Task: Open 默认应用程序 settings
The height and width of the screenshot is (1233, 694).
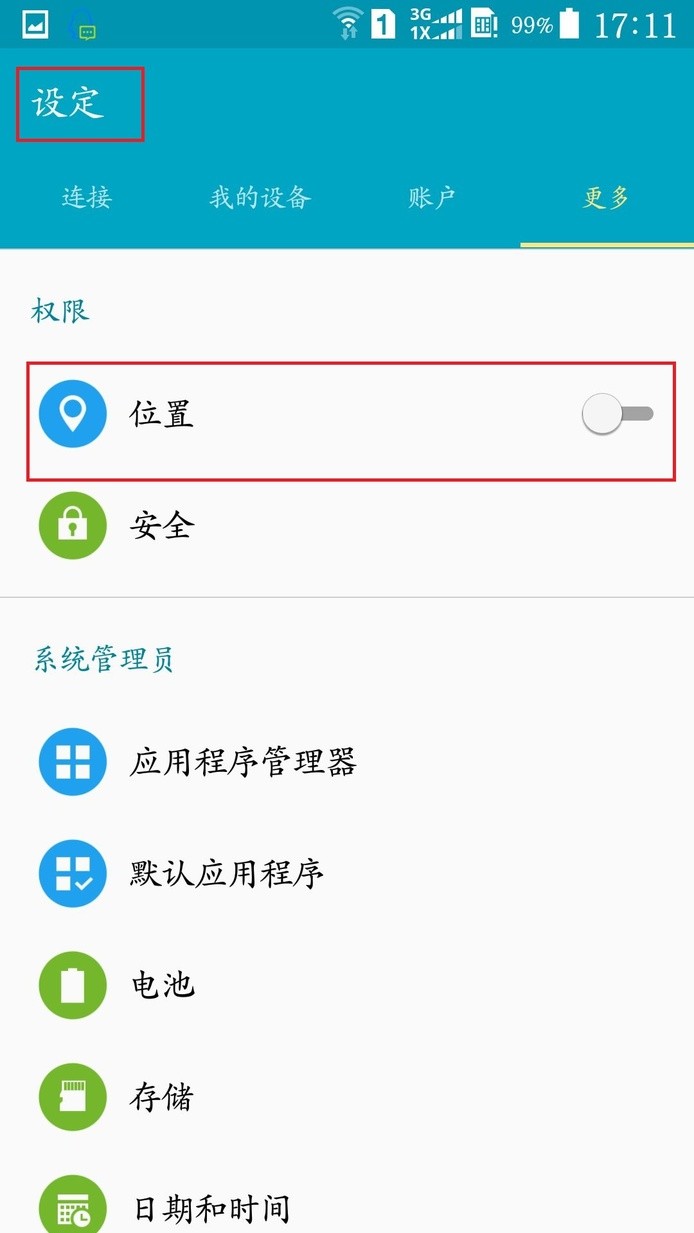Action: [347, 874]
